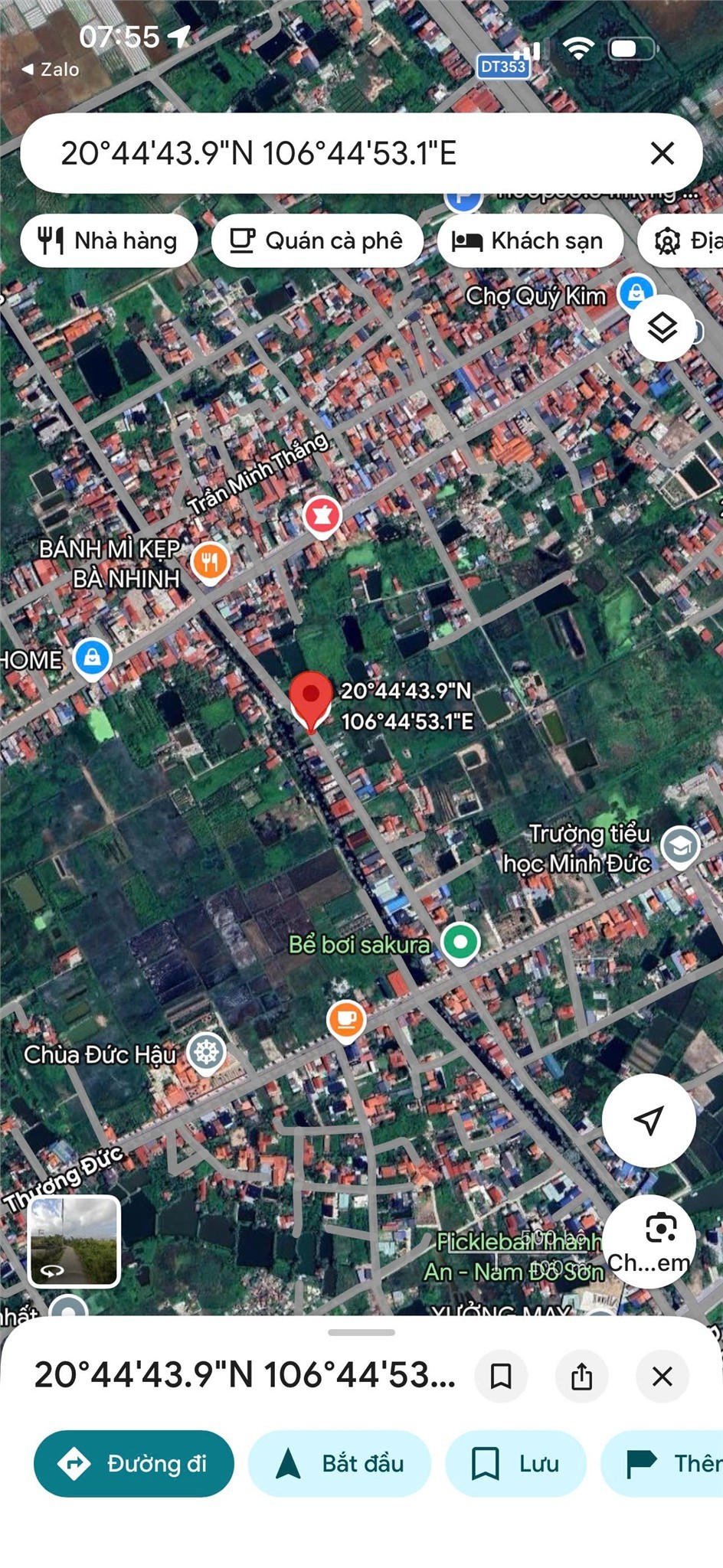723x1568 pixels.
Task: Return to Zalo app
Action: tap(51, 70)
